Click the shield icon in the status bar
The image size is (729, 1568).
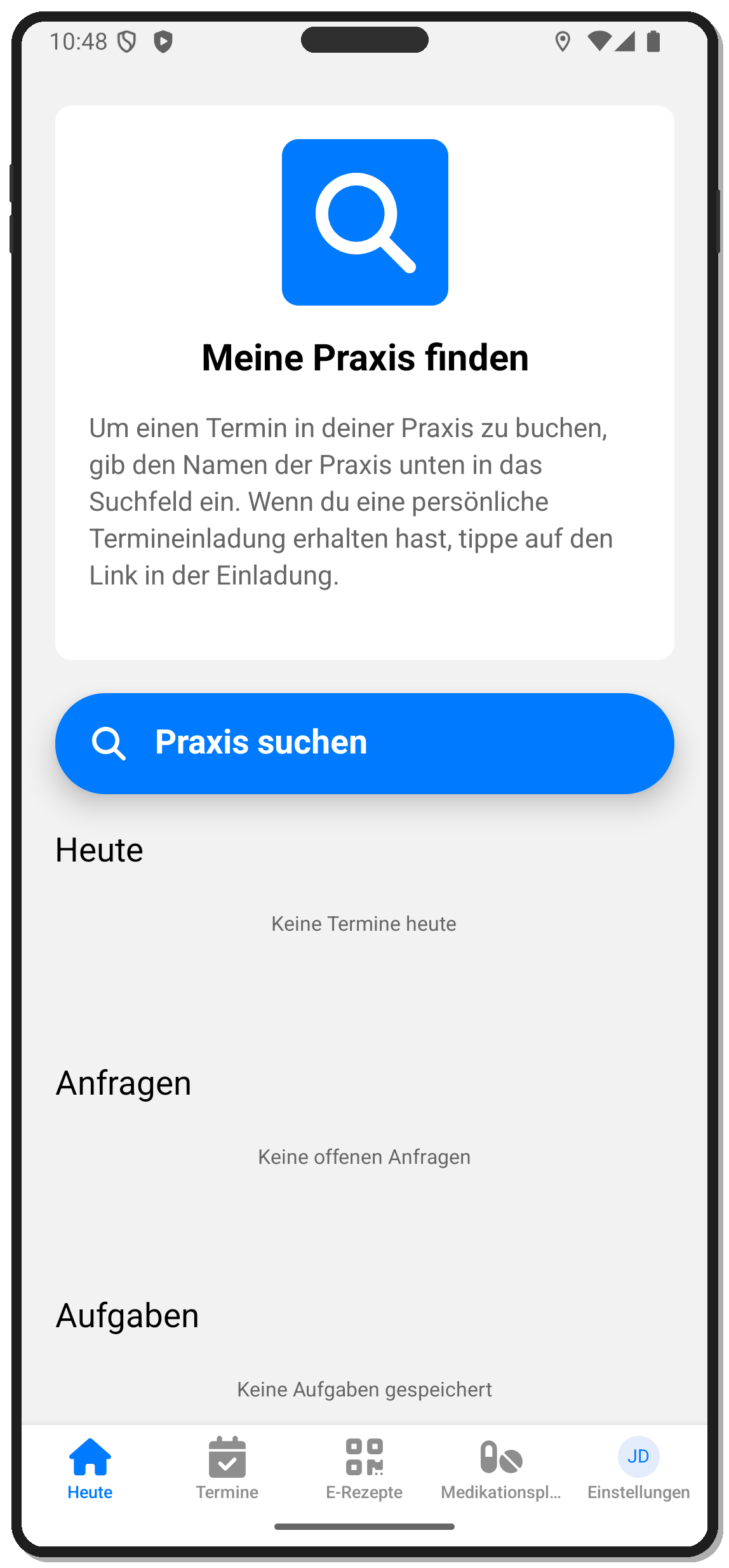[128, 41]
